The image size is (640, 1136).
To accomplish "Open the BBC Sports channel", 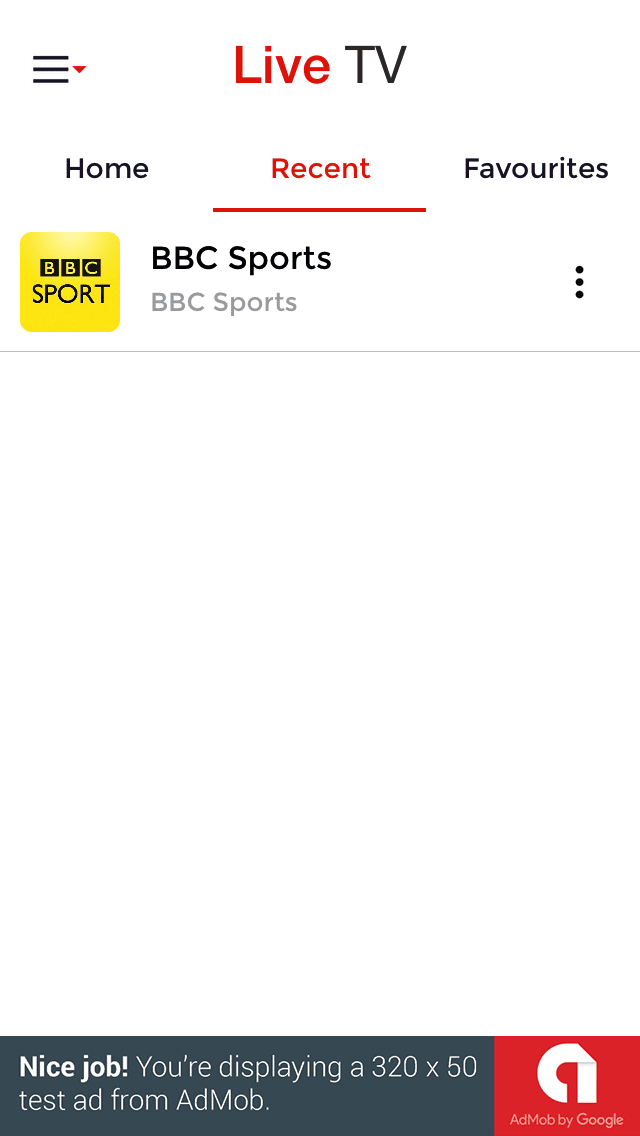I will click(x=240, y=280).
